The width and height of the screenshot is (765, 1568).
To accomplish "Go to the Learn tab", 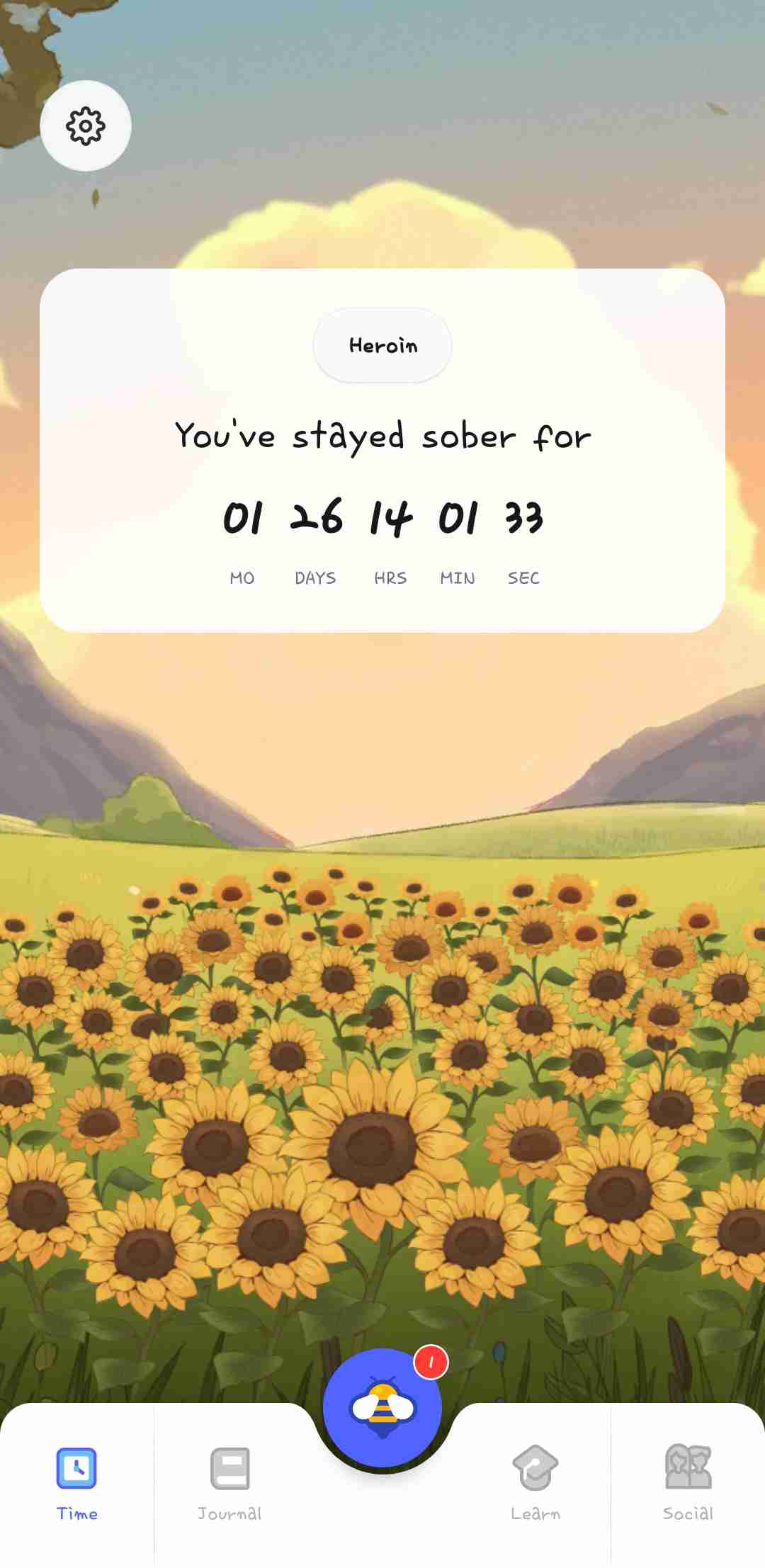I will point(535,1482).
